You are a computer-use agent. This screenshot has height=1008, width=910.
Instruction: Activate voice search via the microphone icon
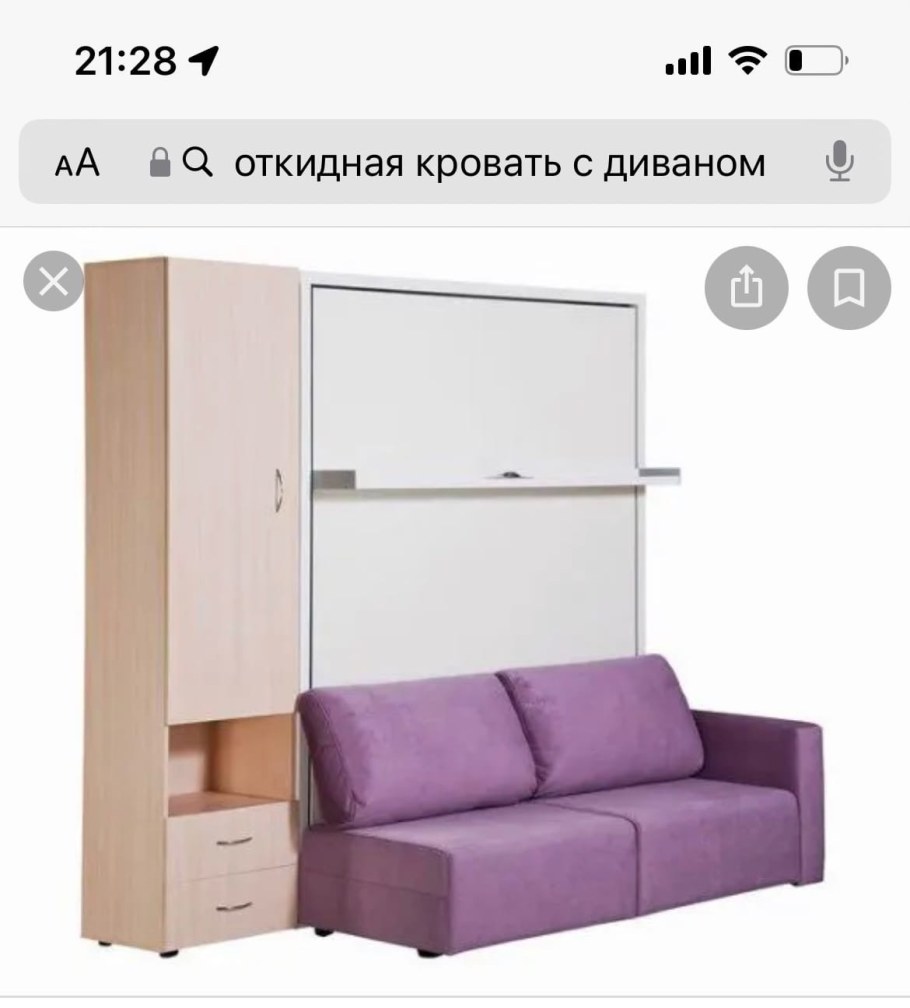(x=840, y=161)
